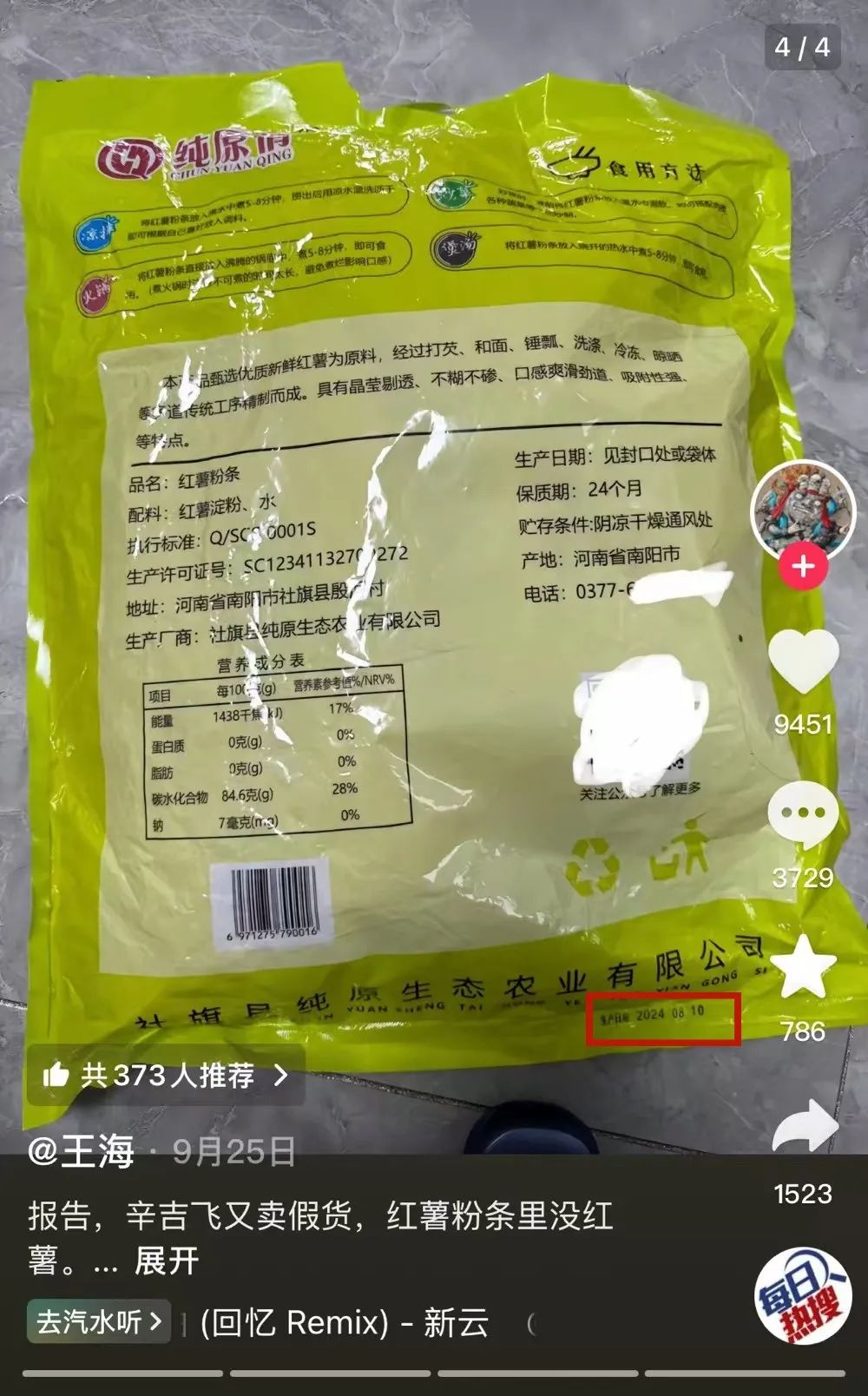Open the comments section

pyautogui.click(x=803, y=814)
